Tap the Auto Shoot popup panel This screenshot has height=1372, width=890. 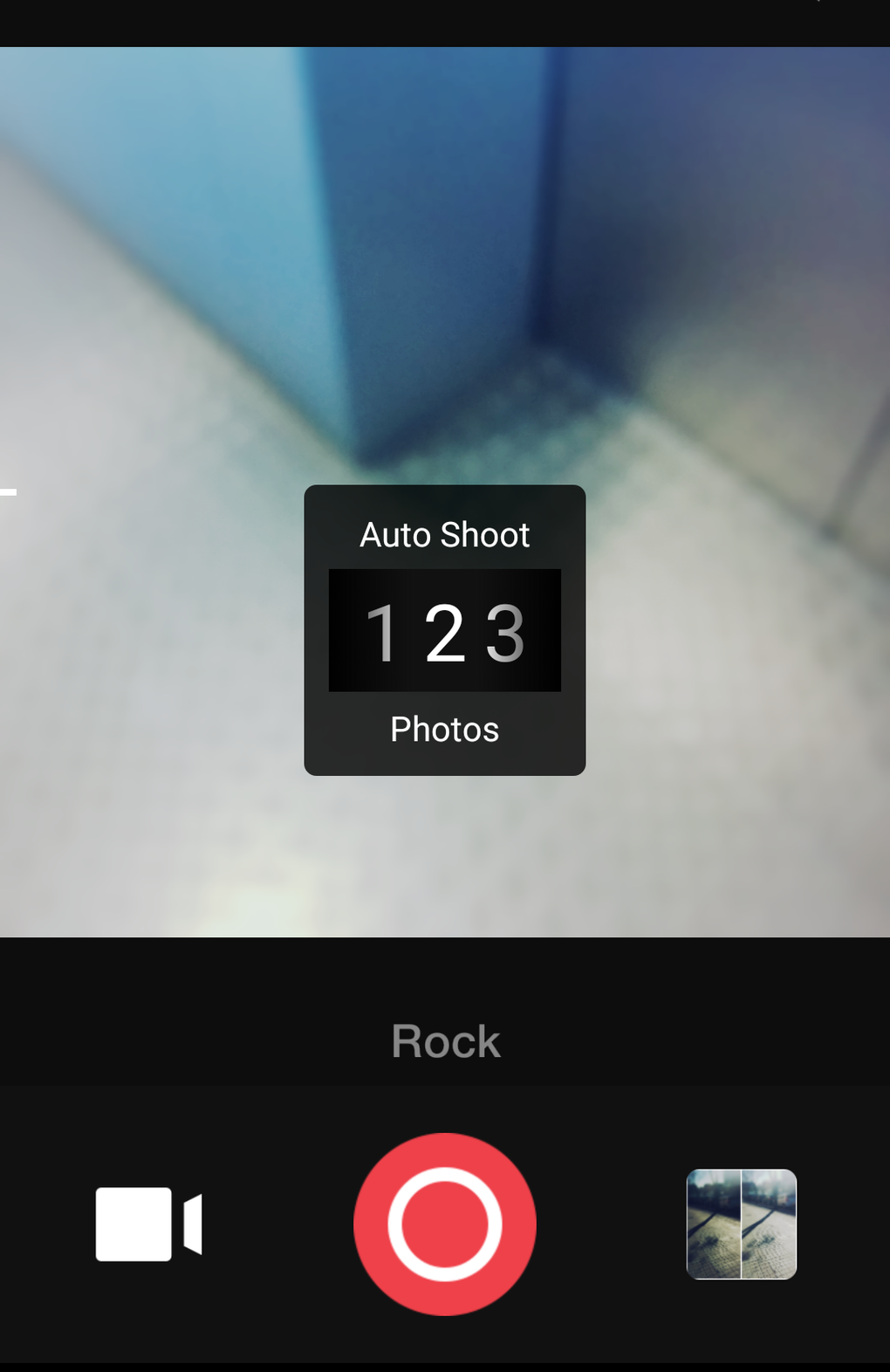pyautogui.click(x=444, y=628)
